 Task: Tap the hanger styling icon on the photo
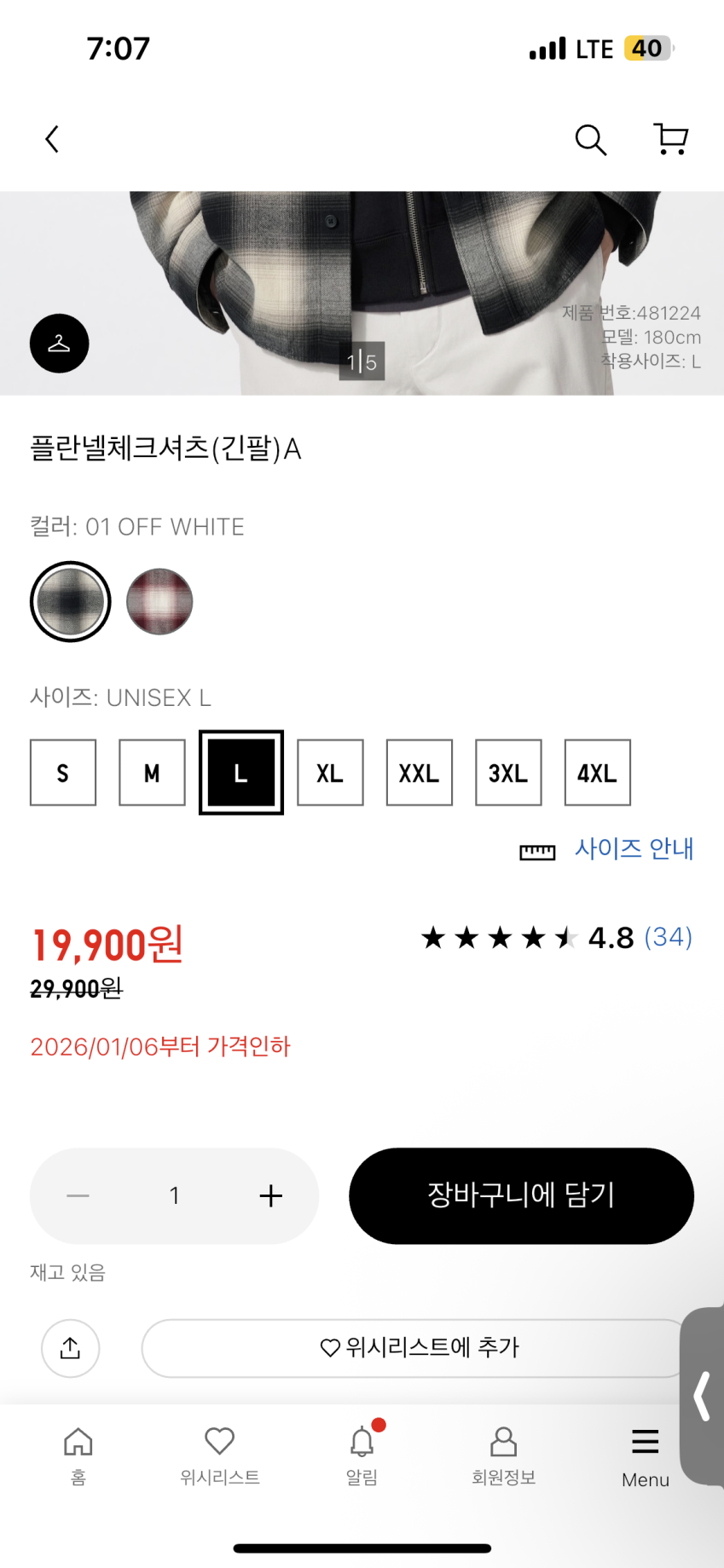(x=59, y=344)
